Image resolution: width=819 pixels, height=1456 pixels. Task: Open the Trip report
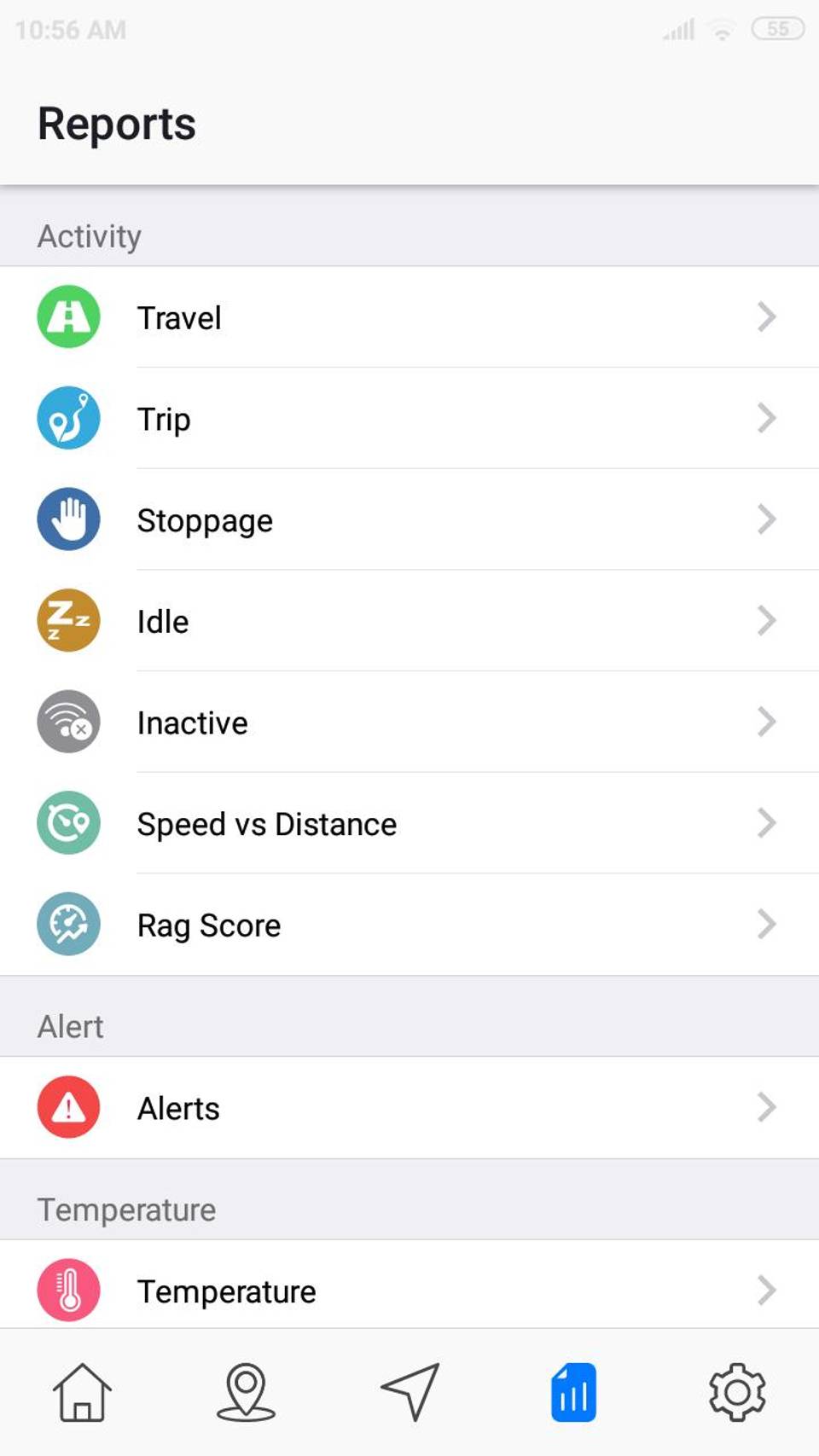[x=409, y=419]
